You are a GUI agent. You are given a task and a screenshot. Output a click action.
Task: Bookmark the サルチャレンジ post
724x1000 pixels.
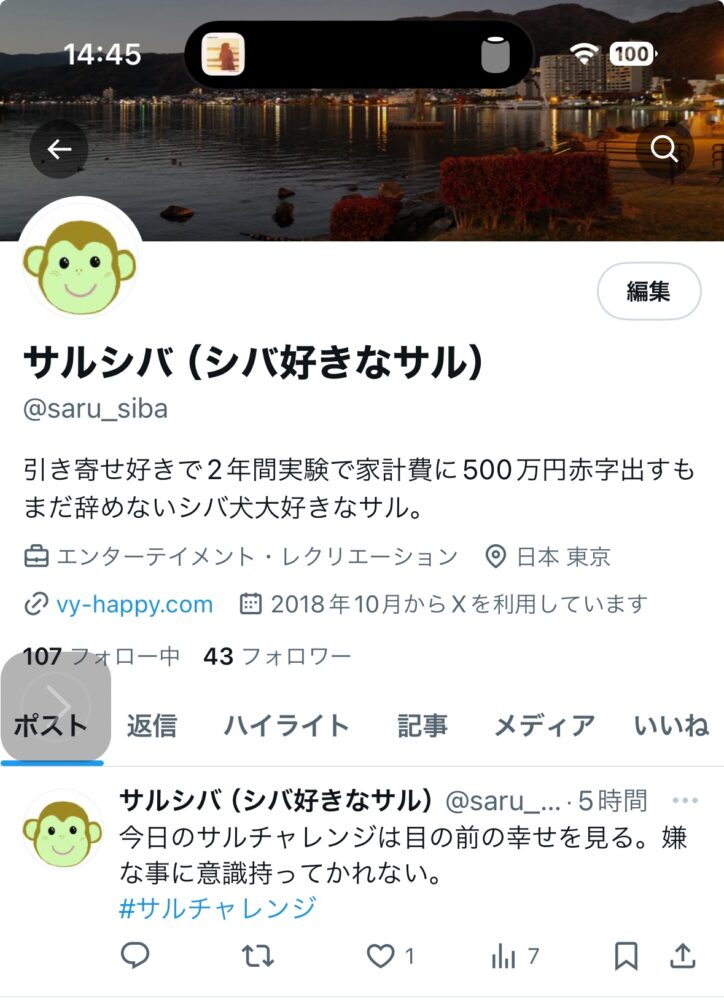626,957
